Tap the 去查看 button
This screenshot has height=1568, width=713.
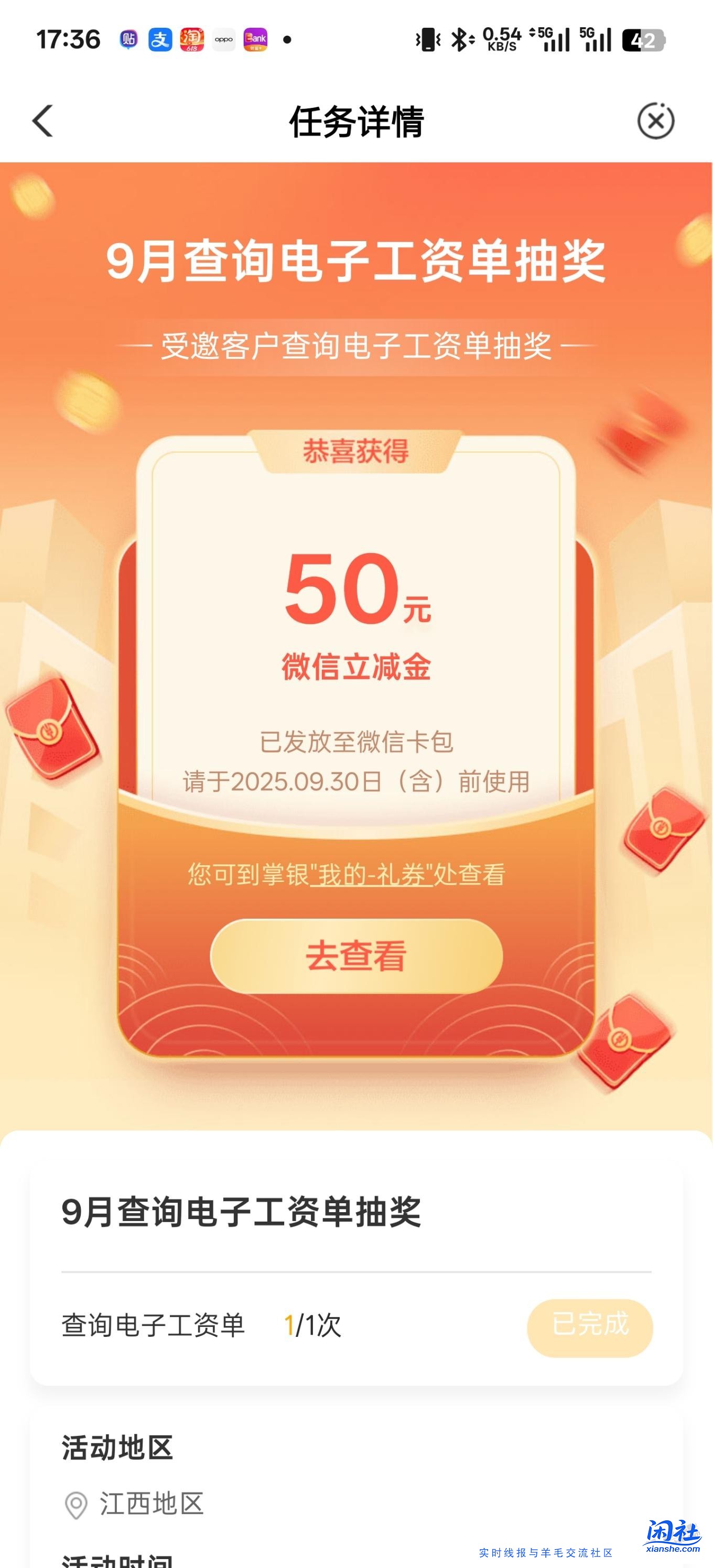356,956
